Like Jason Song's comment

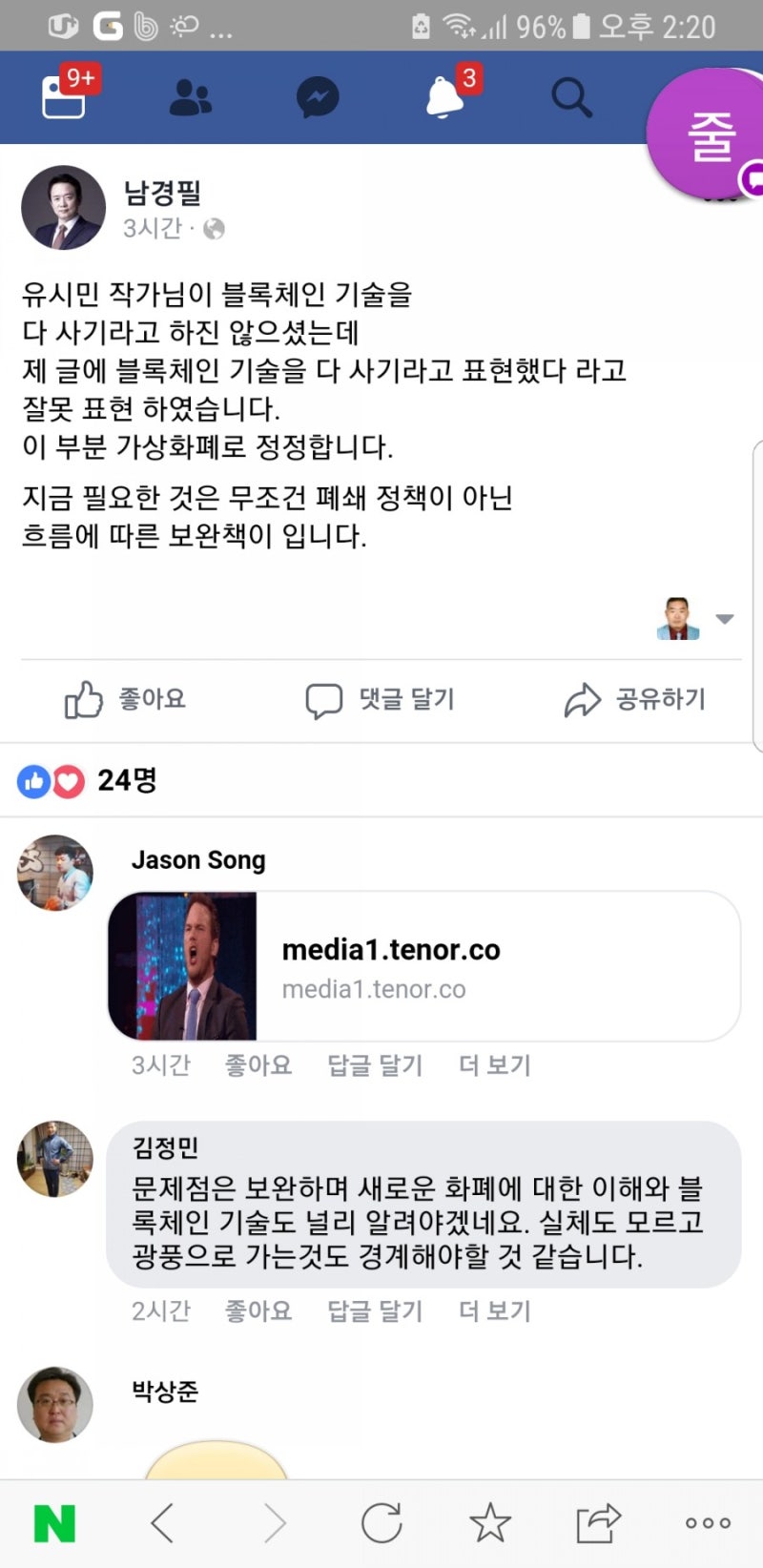pyautogui.click(x=258, y=1065)
